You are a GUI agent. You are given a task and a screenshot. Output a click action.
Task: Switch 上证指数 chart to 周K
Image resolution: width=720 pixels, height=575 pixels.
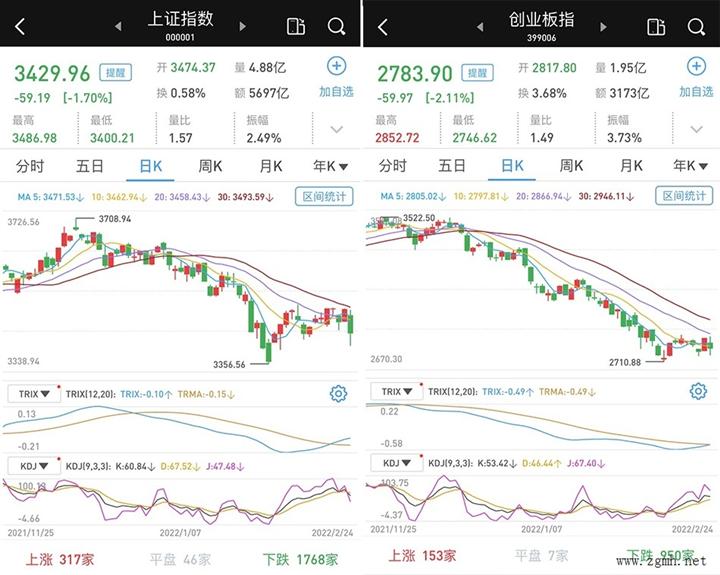coord(210,166)
